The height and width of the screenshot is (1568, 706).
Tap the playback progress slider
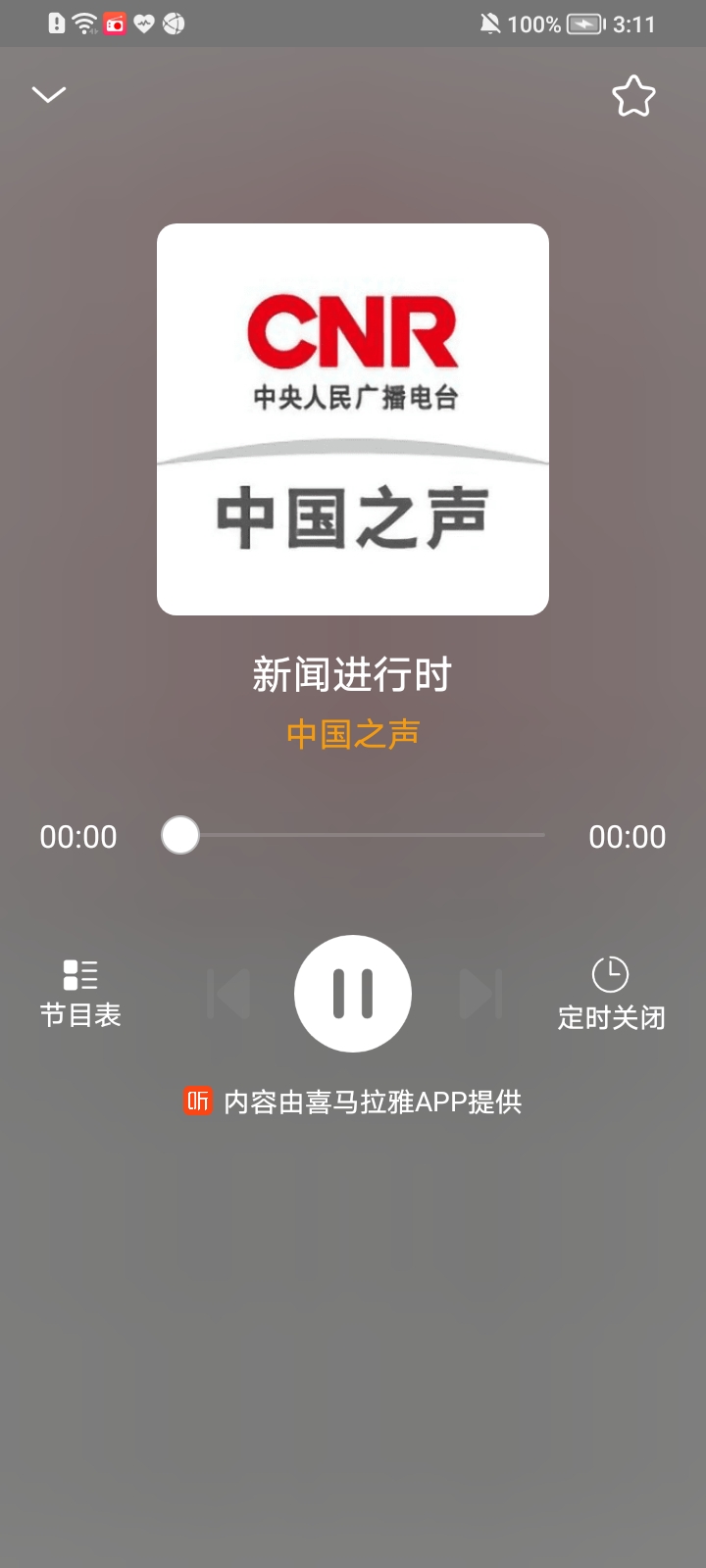tap(353, 836)
